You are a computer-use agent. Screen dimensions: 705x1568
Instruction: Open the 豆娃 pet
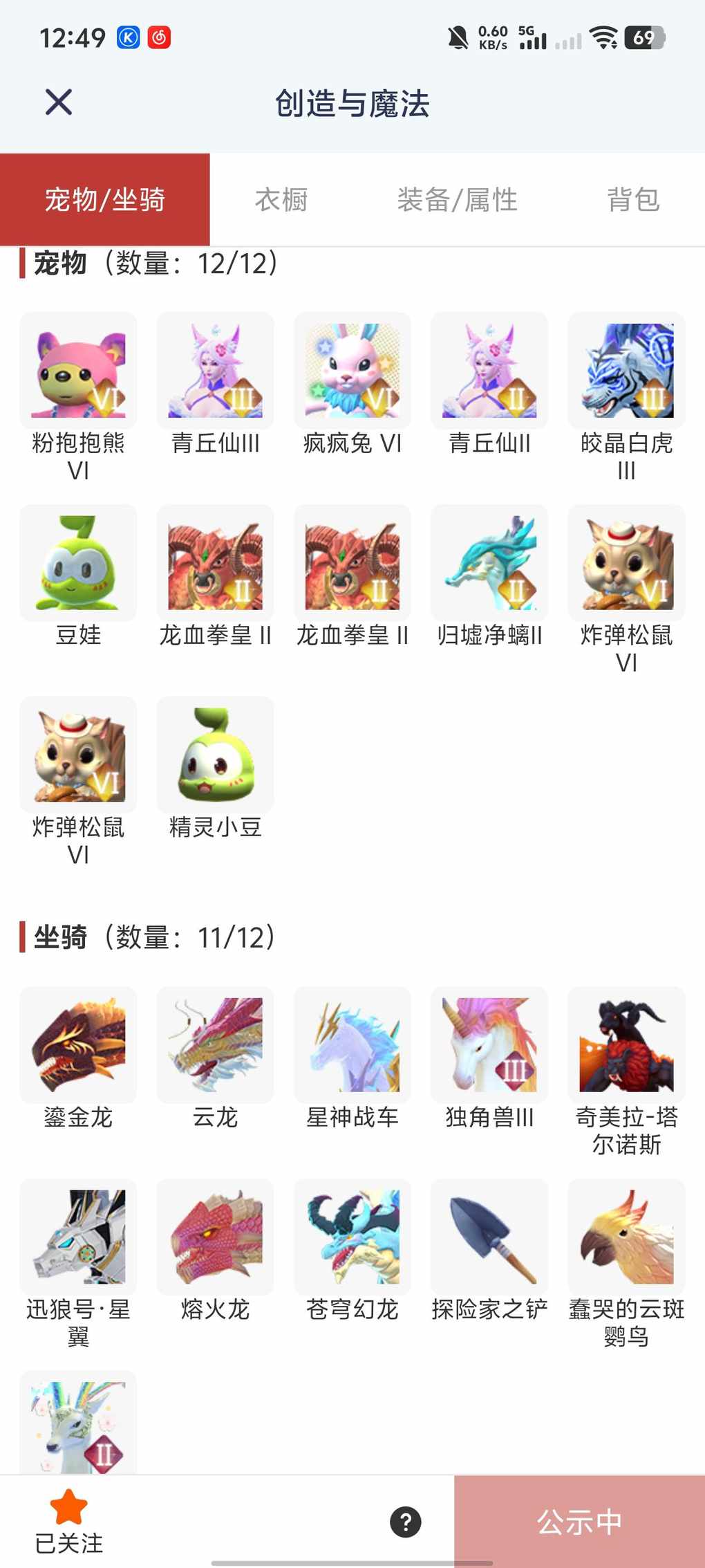click(78, 564)
